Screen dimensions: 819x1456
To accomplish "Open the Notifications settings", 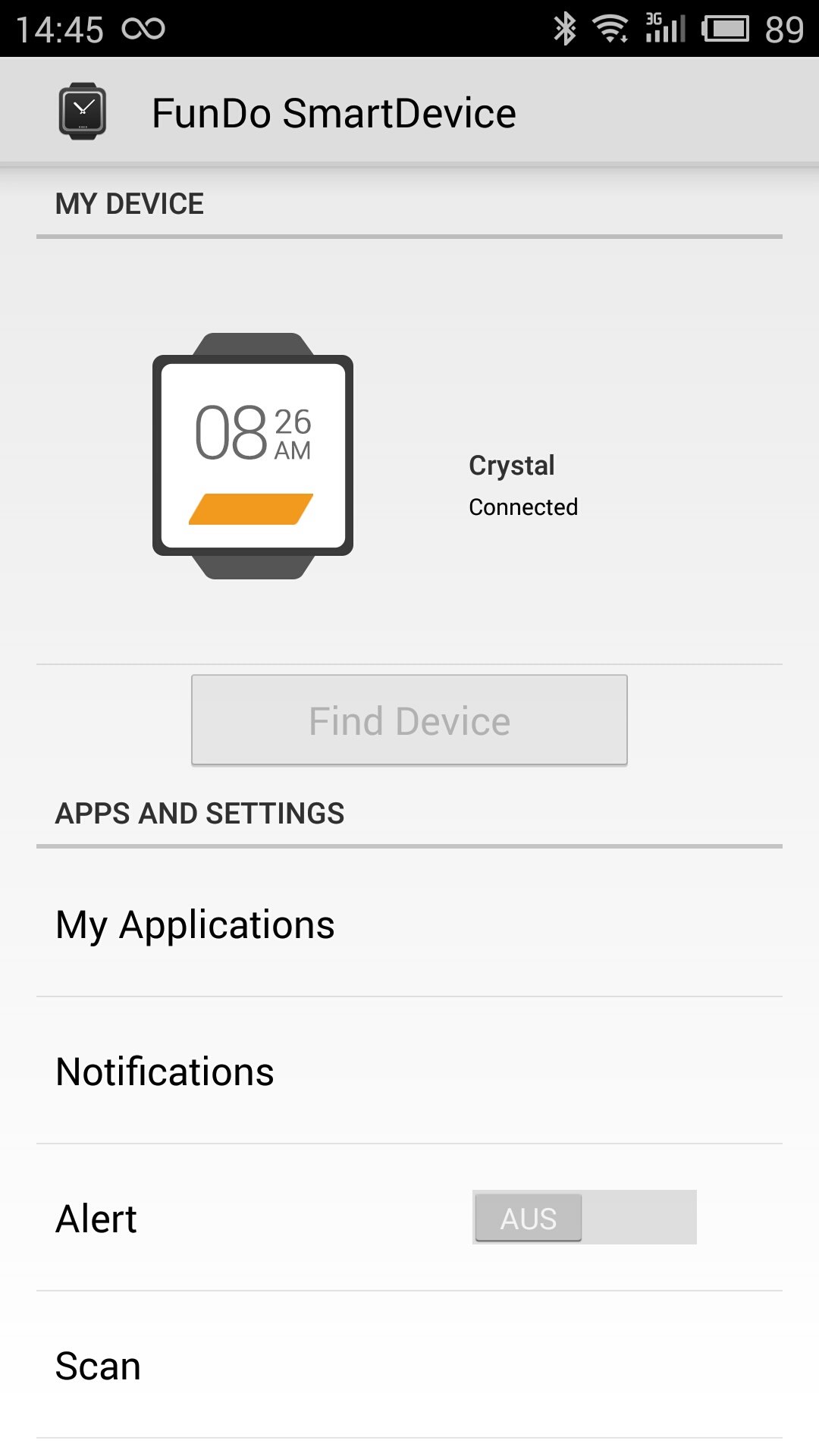I will point(409,1071).
